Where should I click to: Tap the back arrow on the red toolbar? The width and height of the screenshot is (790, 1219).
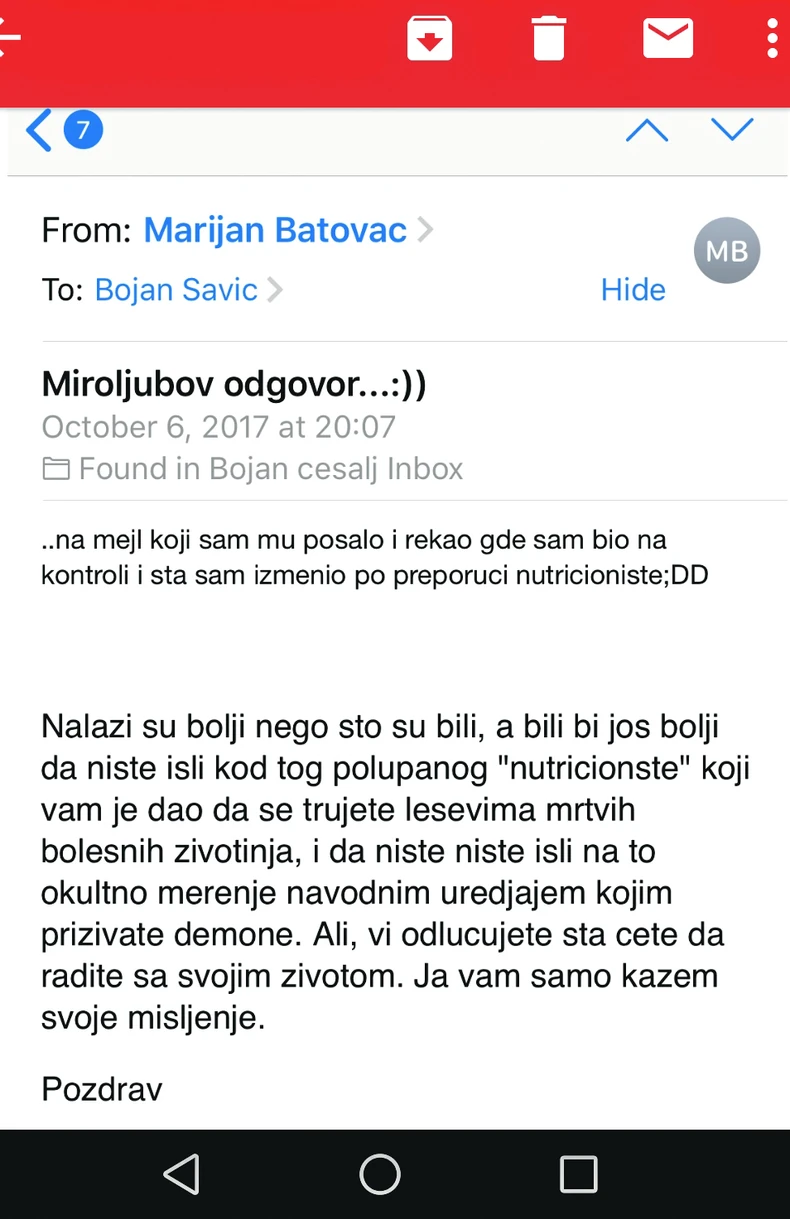coord(8,38)
